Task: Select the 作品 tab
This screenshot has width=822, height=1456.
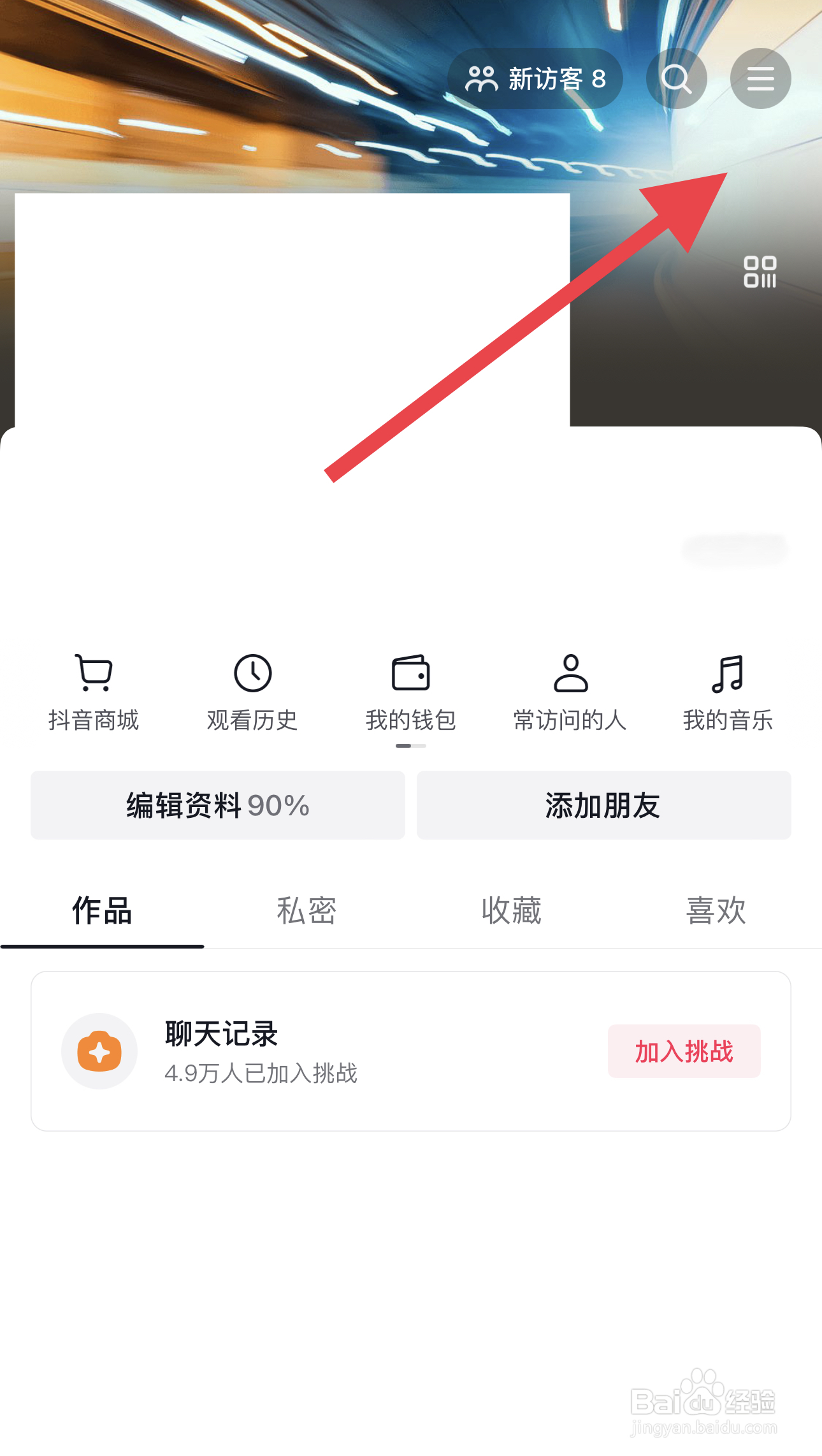Action: tap(102, 912)
